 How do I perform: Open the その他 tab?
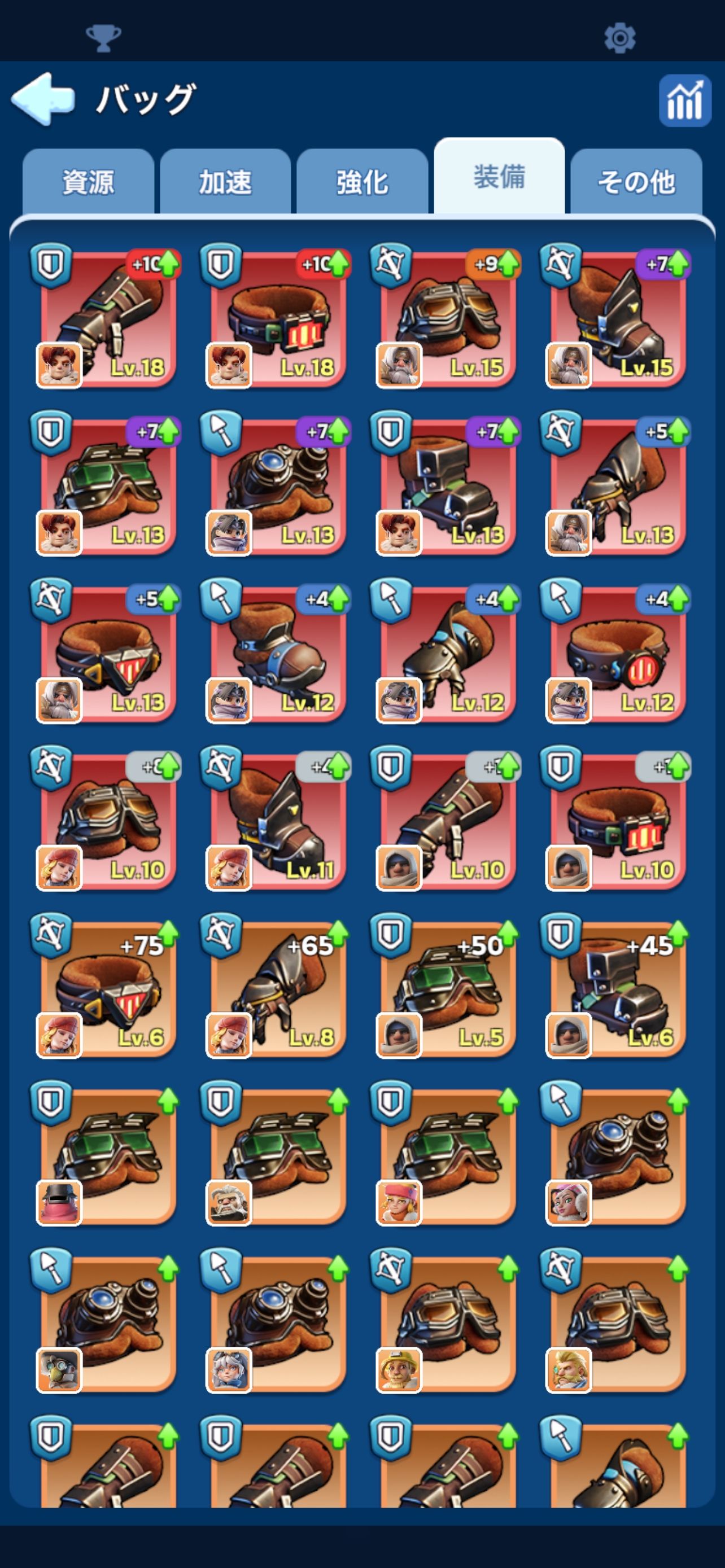pos(636,182)
